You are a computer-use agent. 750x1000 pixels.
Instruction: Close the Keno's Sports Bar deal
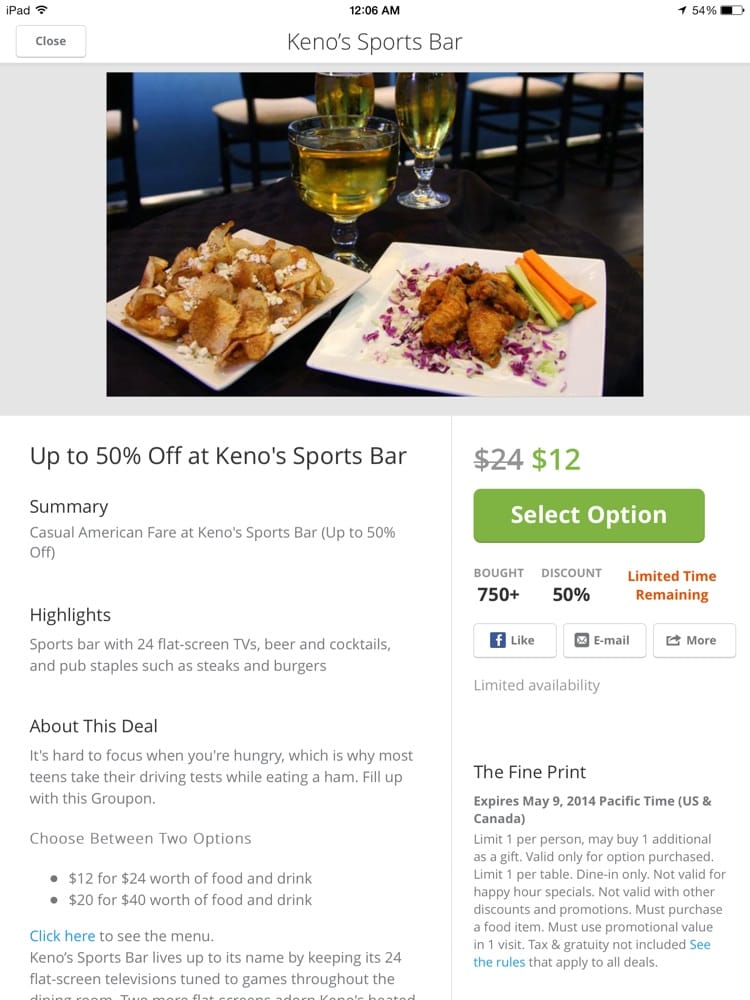(x=51, y=41)
